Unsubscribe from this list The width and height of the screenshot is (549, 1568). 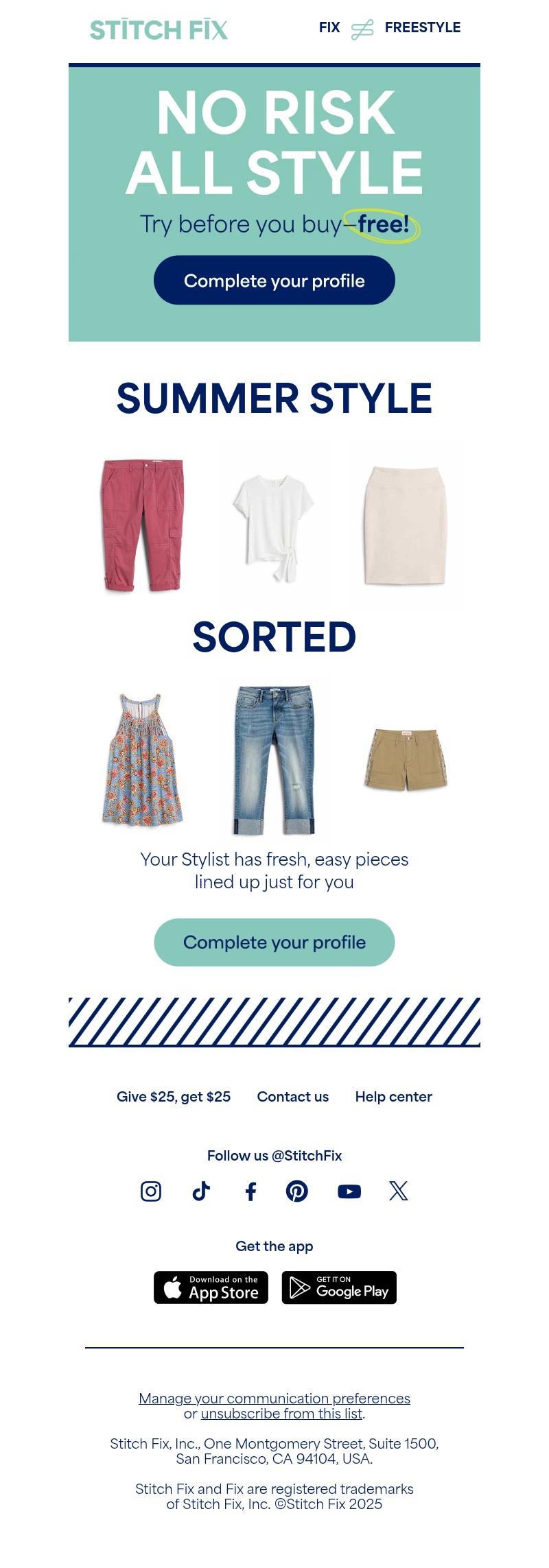click(x=281, y=1414)
